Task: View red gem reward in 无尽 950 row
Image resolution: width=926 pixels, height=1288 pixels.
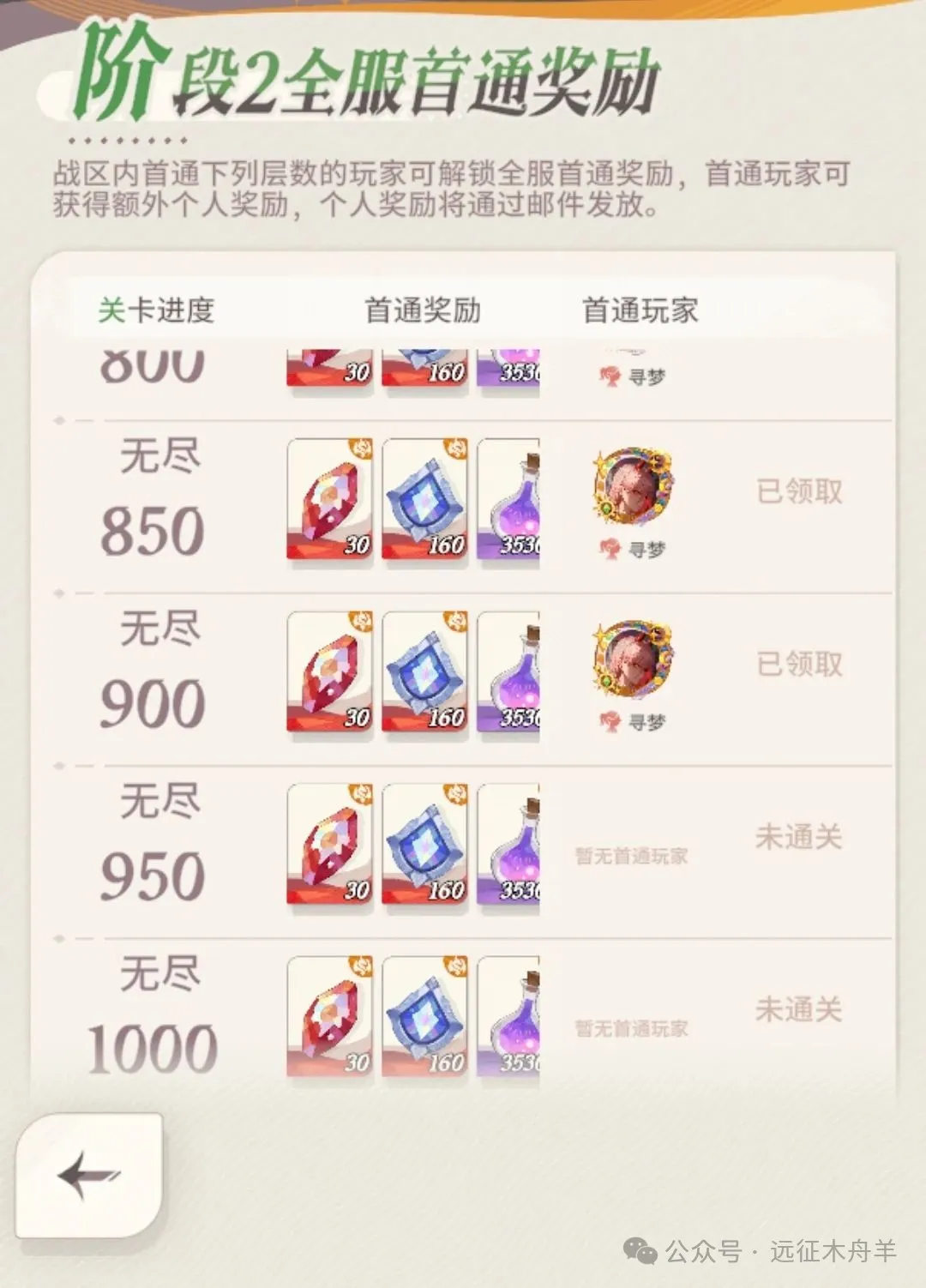Action: [330, 846]
